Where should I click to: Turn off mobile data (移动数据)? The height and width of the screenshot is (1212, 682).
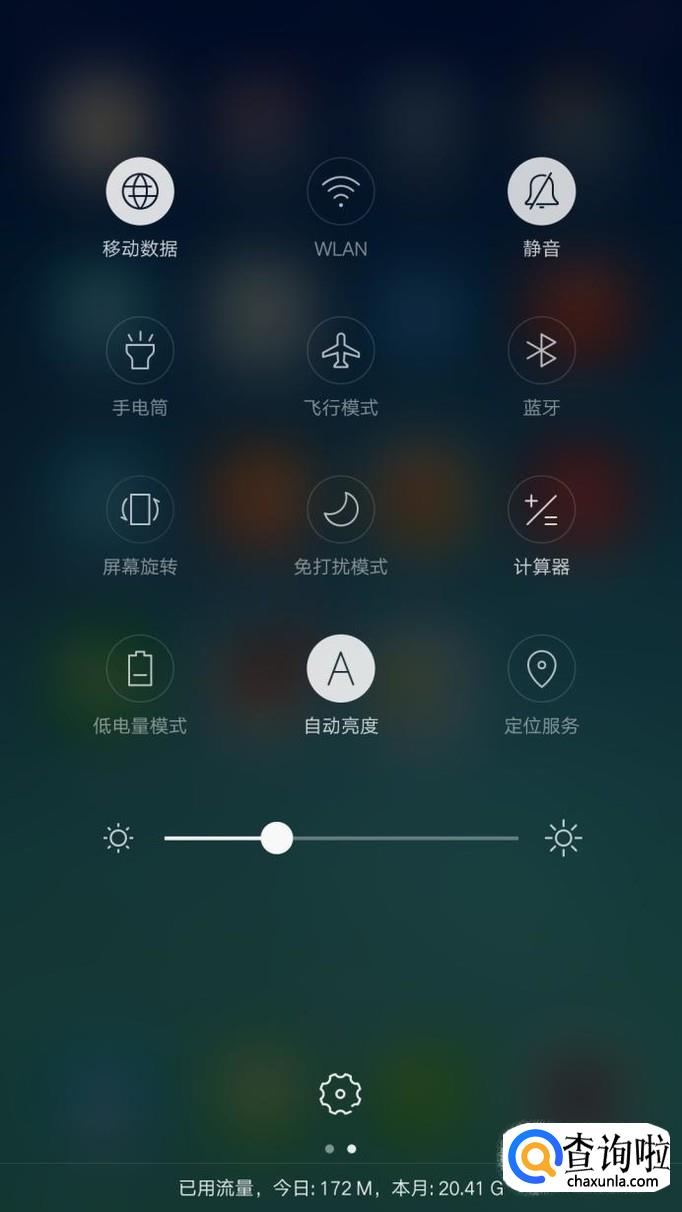click(x=140, y=191)
